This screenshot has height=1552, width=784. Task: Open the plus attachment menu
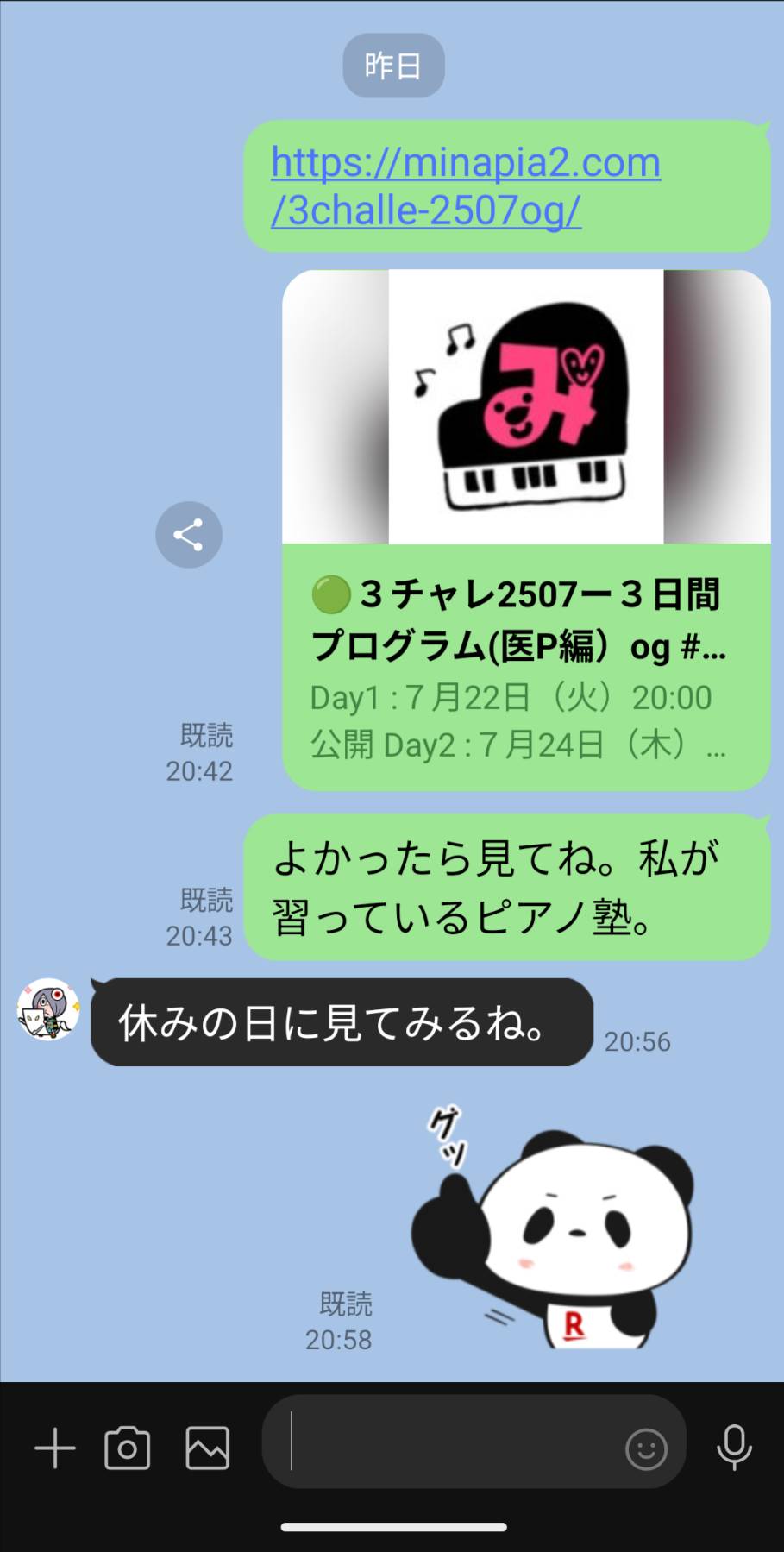pos(55,1448)
